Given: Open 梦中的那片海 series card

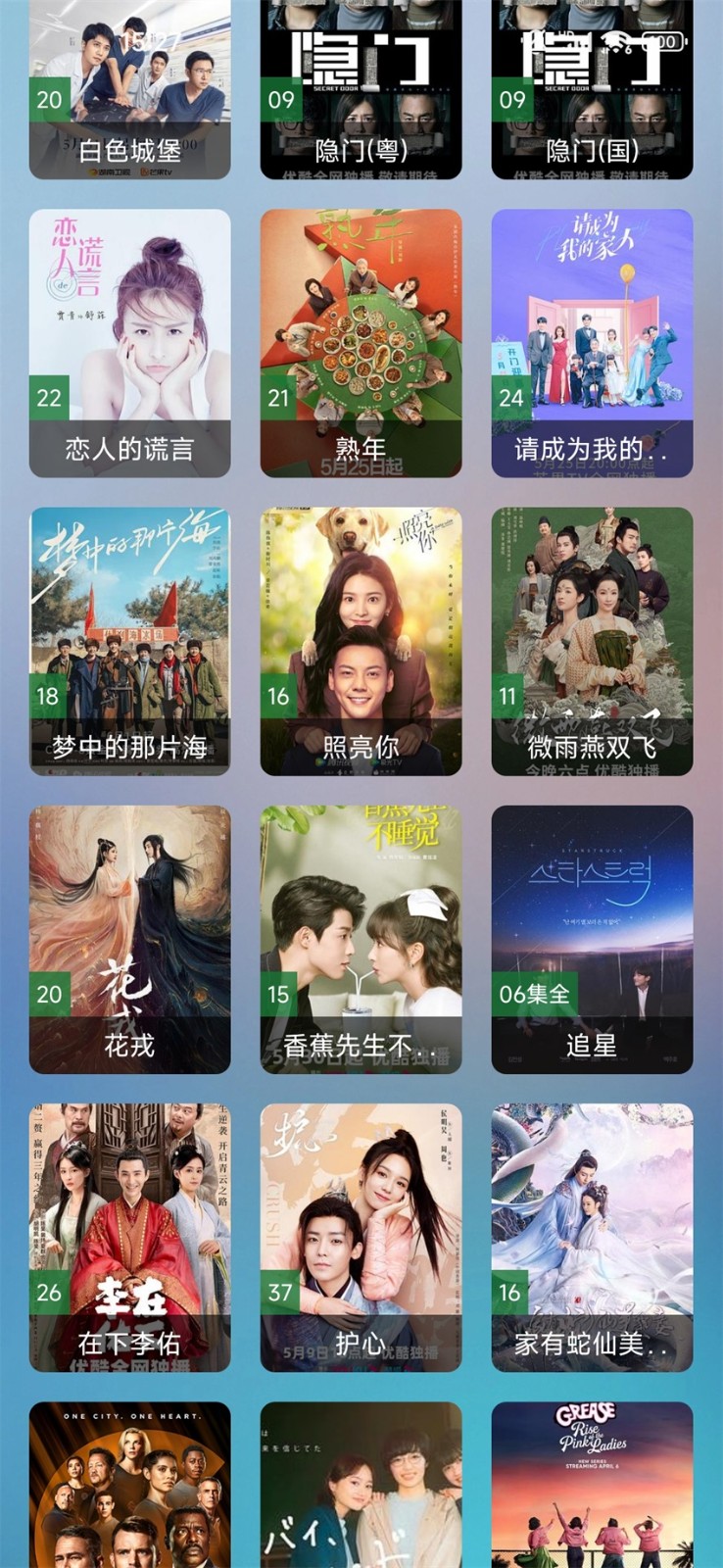Looking at the screenshot, I should [x=129, y=641].
